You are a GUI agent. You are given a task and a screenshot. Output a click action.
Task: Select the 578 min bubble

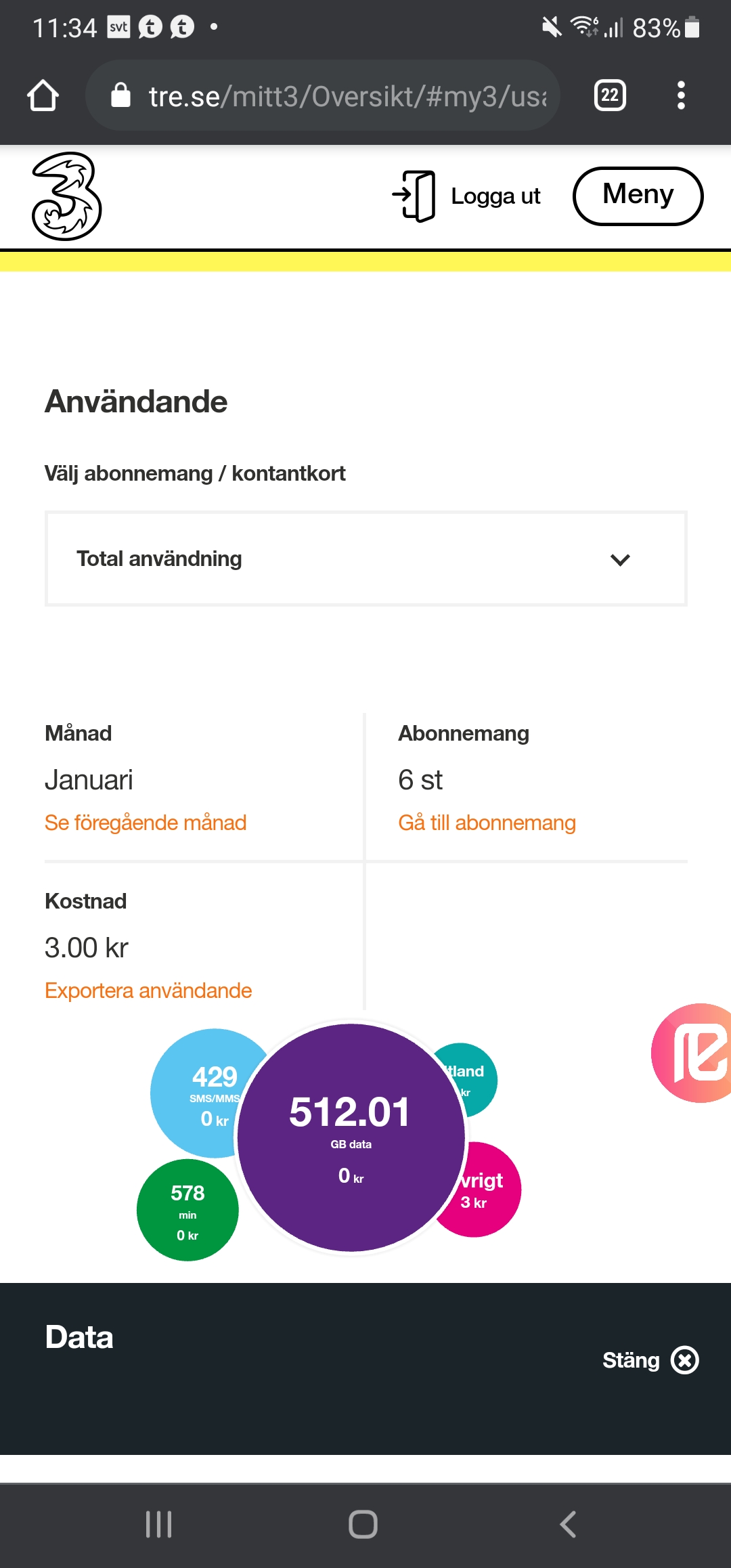(x=187, y=1211)
